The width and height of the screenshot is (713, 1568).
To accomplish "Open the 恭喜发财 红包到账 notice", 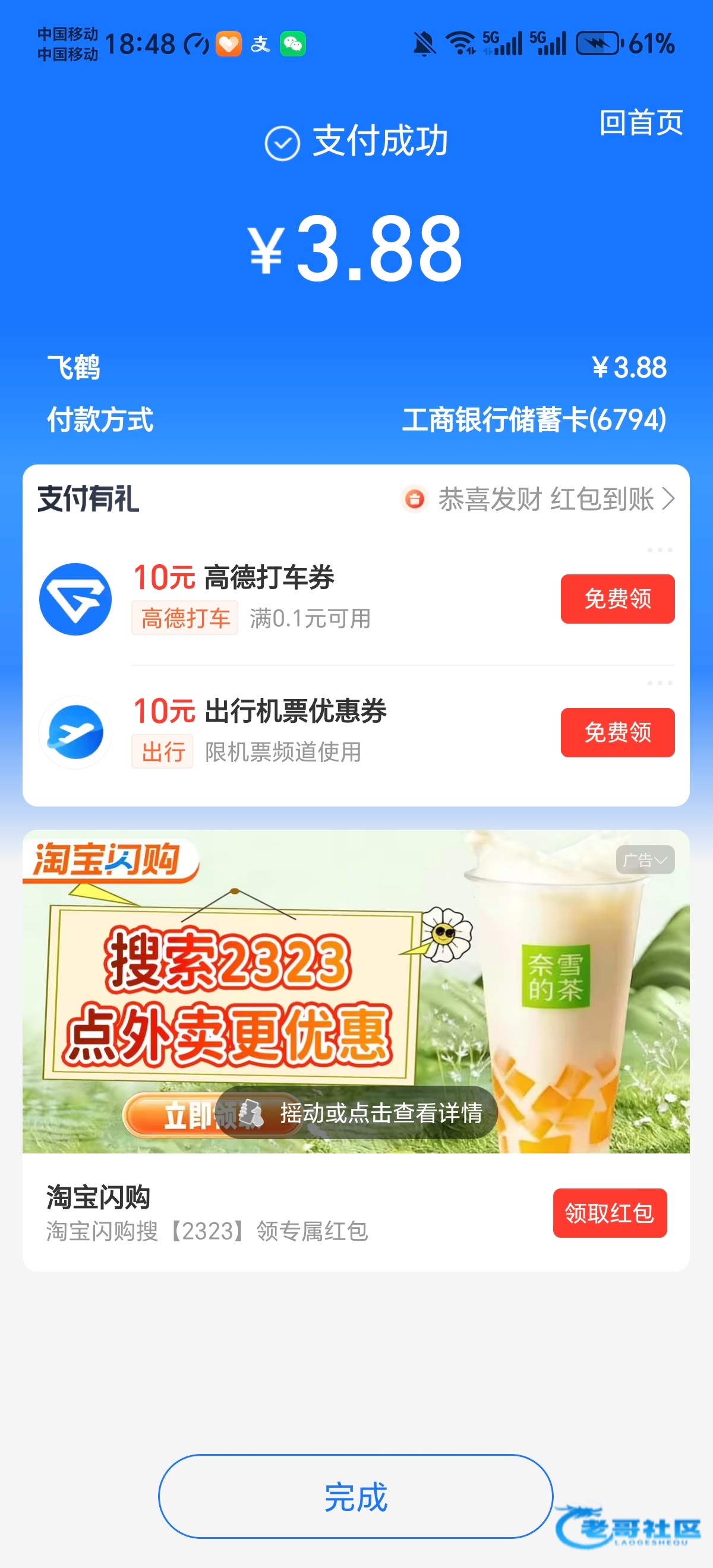I will (x=538, y=498).
